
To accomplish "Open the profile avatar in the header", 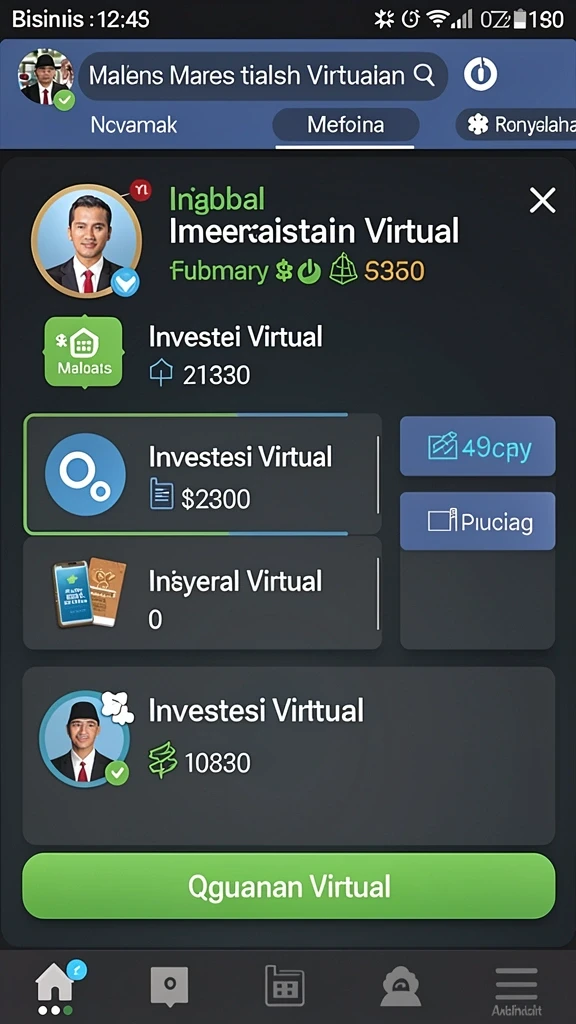I will click(46, 78).
